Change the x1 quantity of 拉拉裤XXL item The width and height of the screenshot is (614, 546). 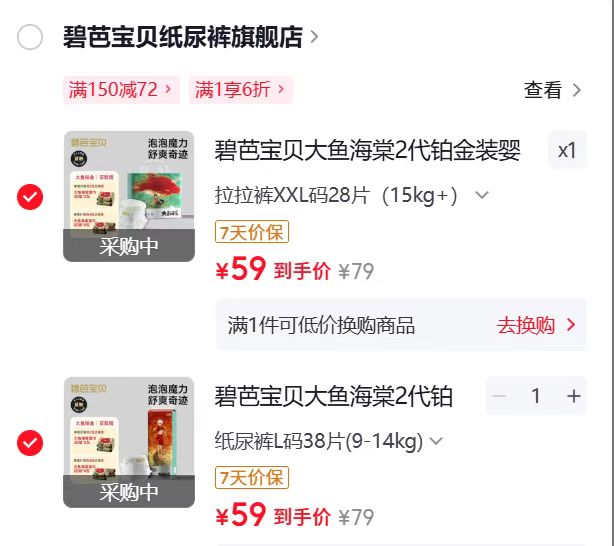[x=567, y=150]
